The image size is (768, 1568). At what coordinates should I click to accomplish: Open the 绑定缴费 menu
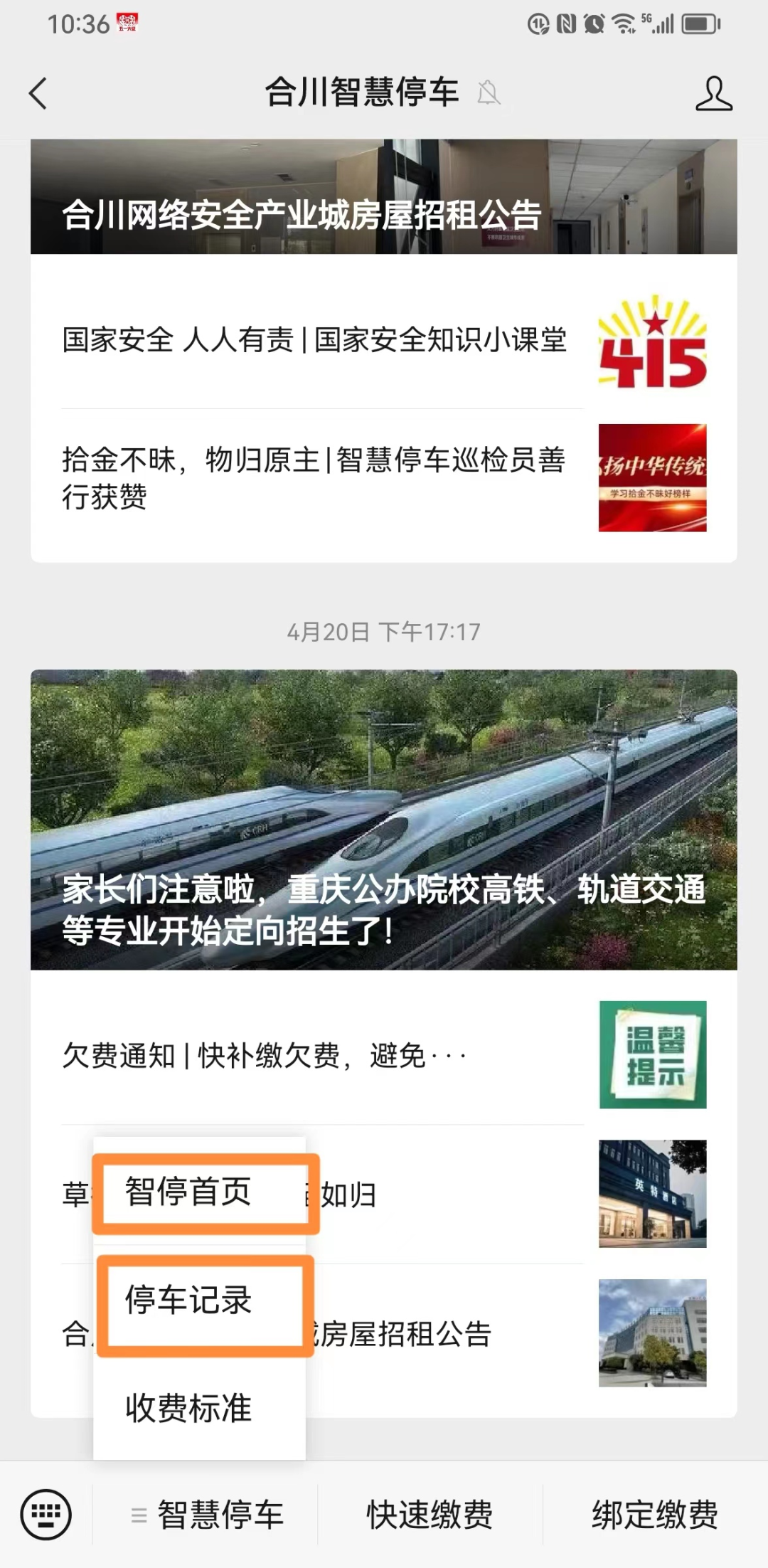tap(655, 1515)
